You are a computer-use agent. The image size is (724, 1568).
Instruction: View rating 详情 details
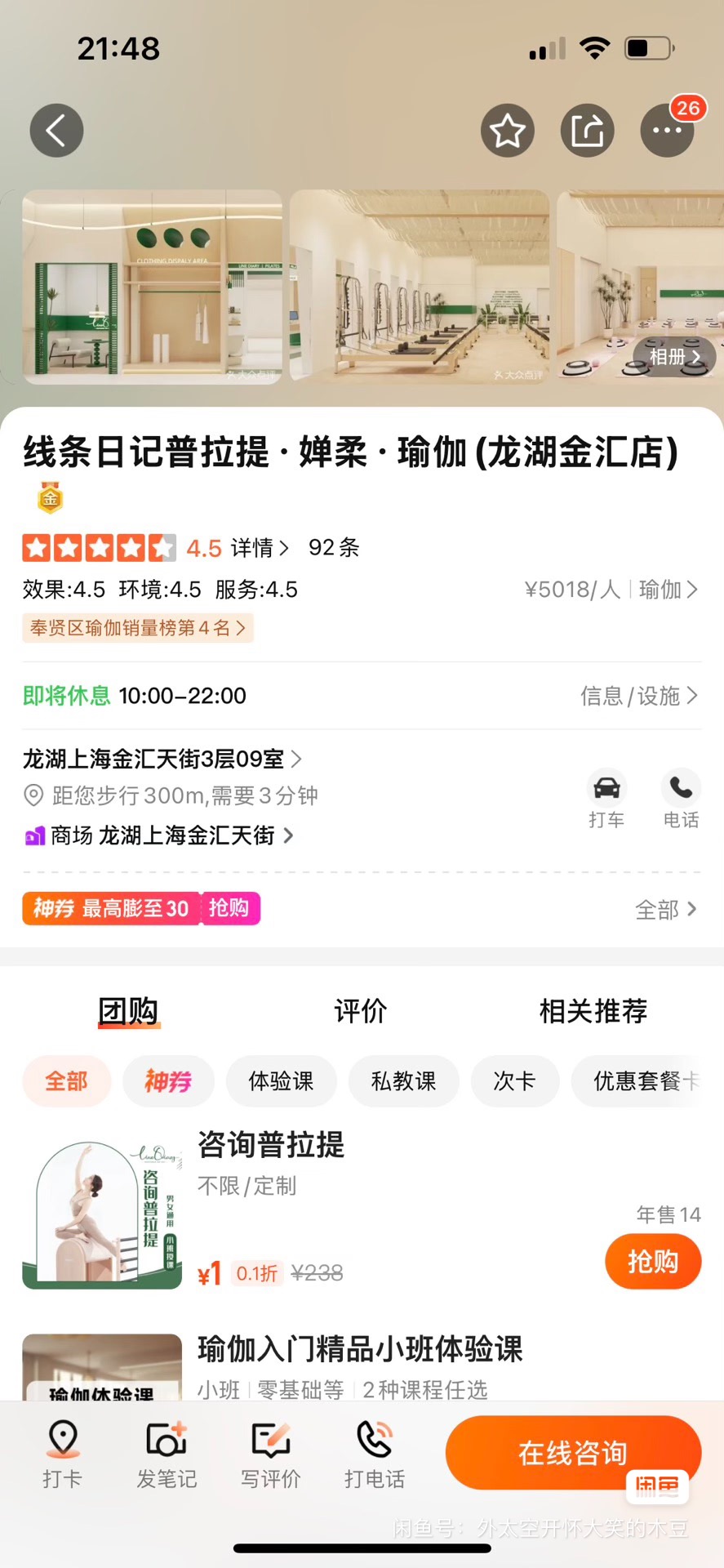pos(259,548)
